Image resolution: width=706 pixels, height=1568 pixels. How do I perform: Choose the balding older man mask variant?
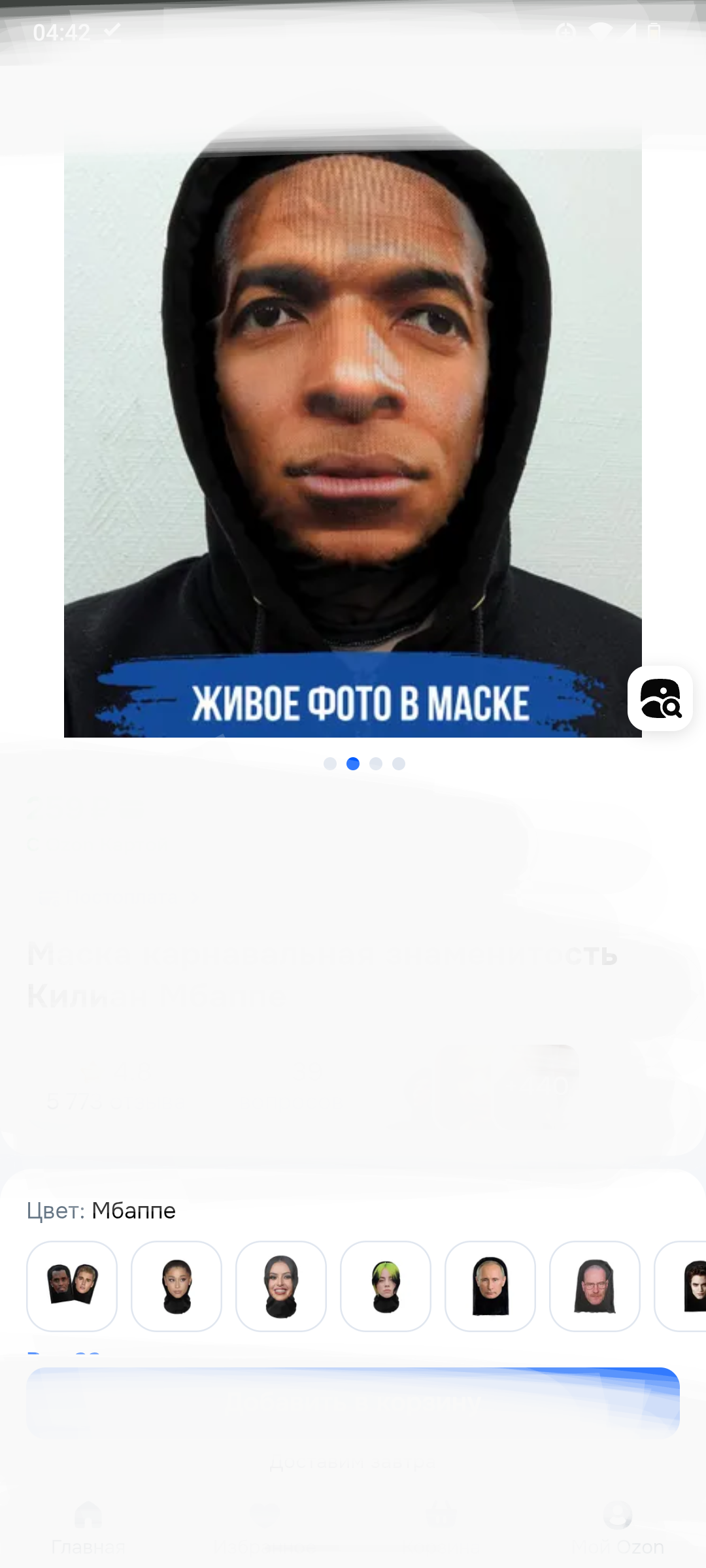pyautogui.click(x=490, y=1286)
